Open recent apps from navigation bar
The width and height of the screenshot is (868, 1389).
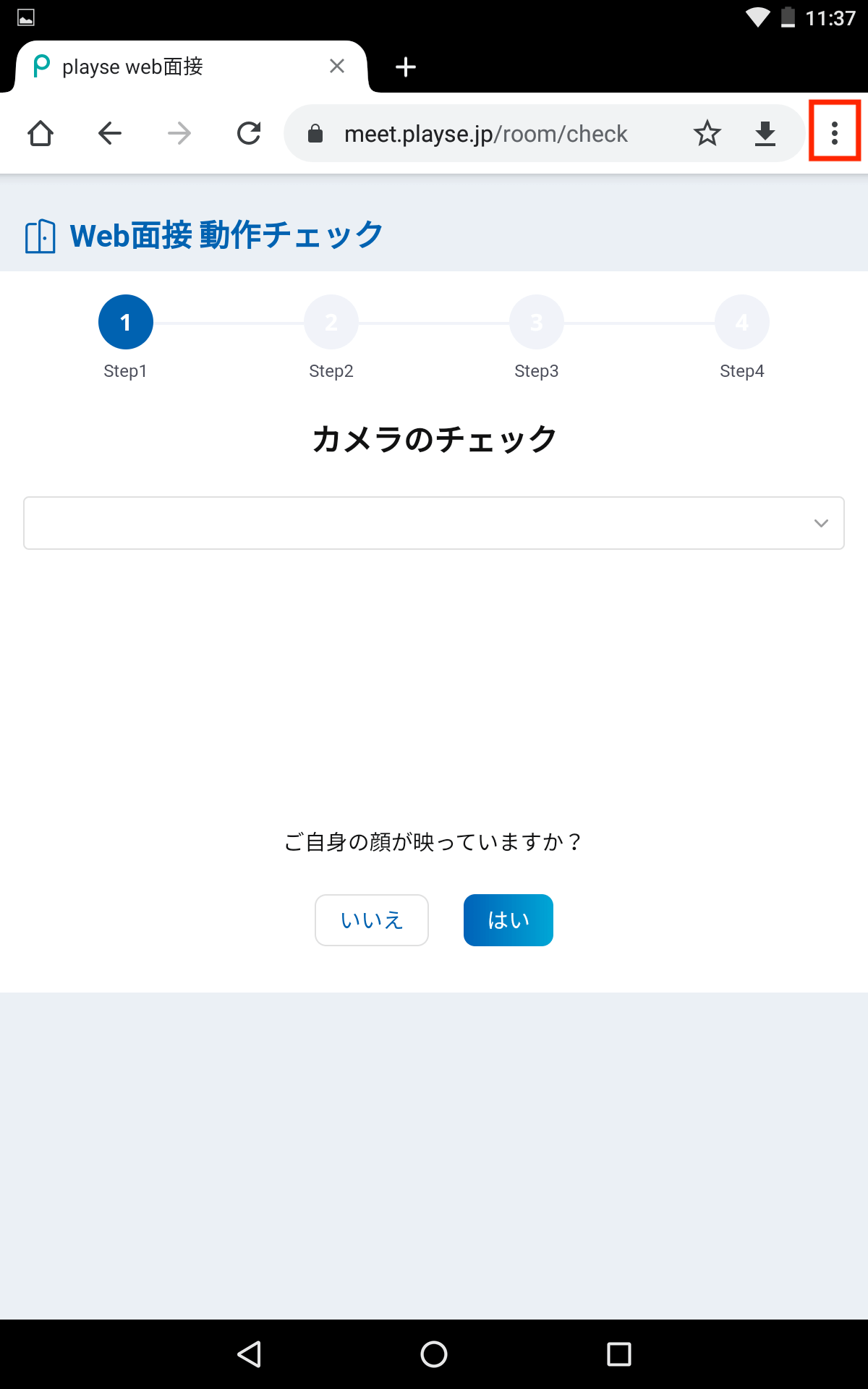[x=619, y=1354]
